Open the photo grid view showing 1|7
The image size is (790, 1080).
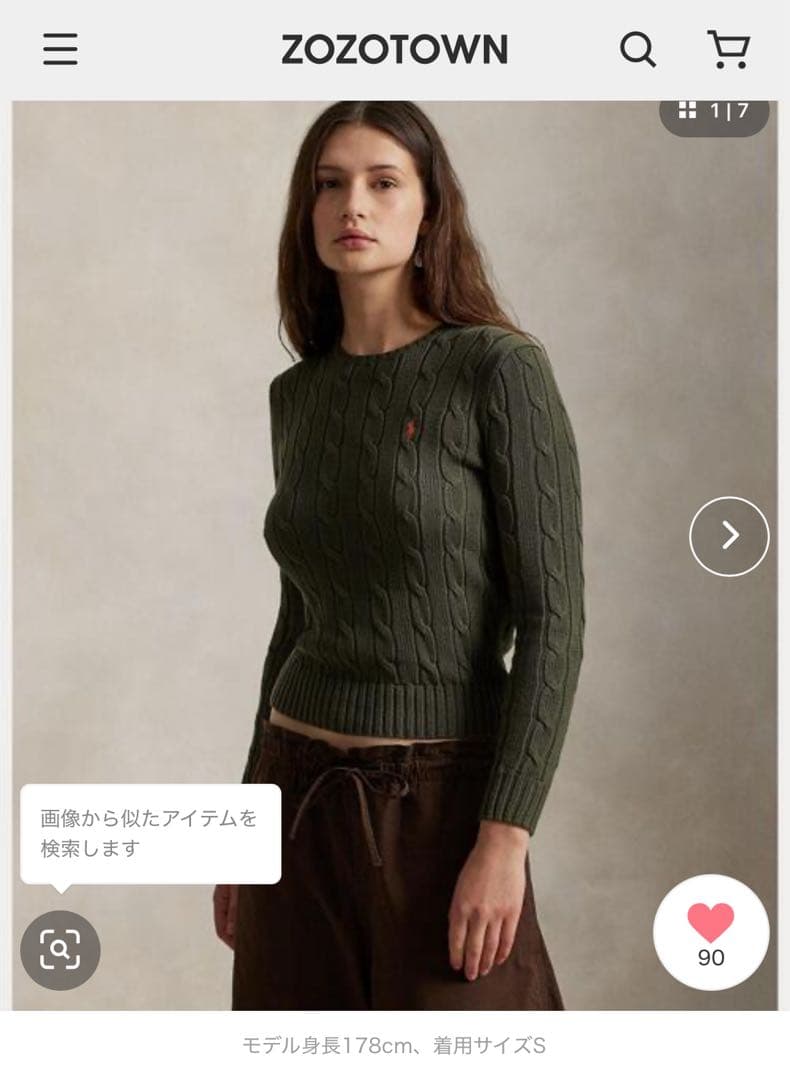[712, 112]
